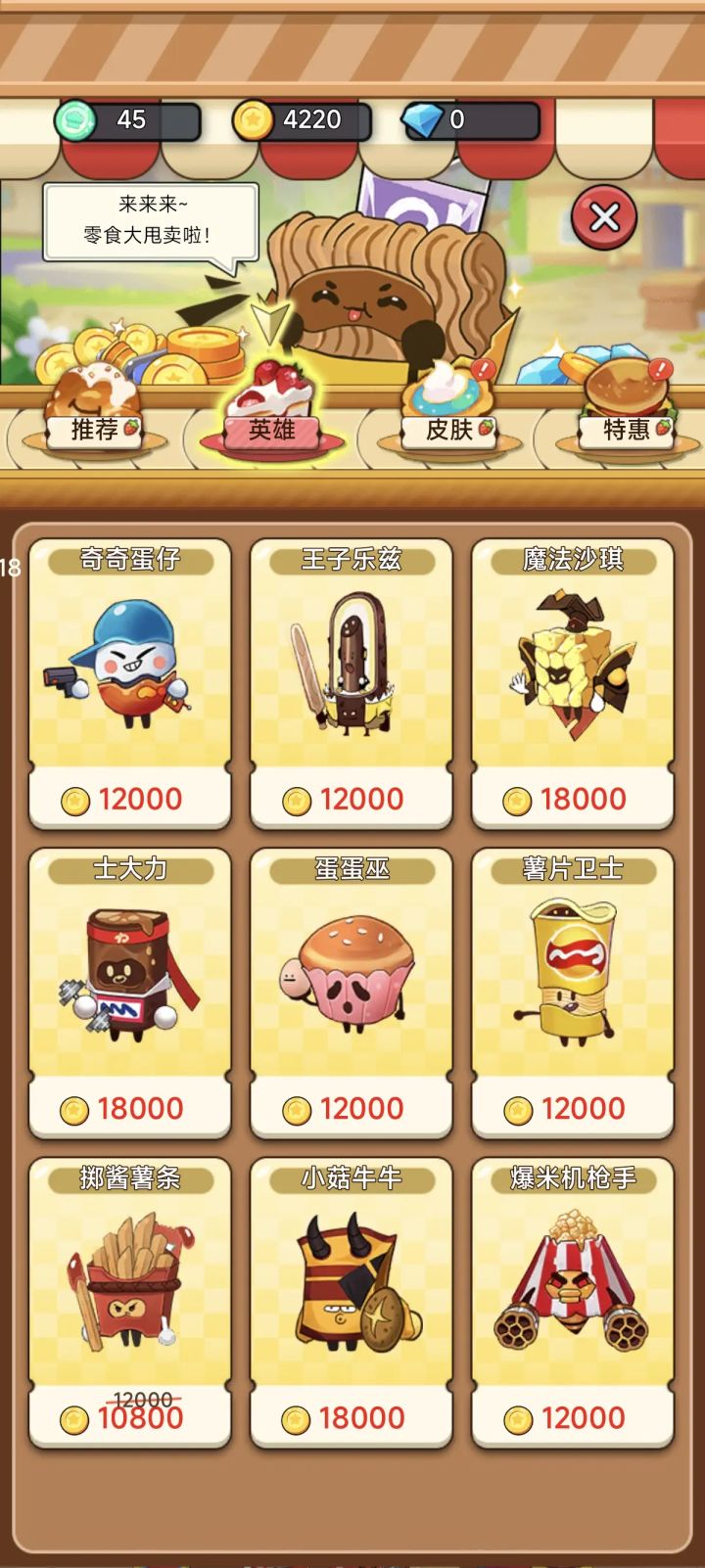Choose the 蛋蛋巫 hero card
This screenshot has height=1568, width=705.
click(x=352, y=993)
